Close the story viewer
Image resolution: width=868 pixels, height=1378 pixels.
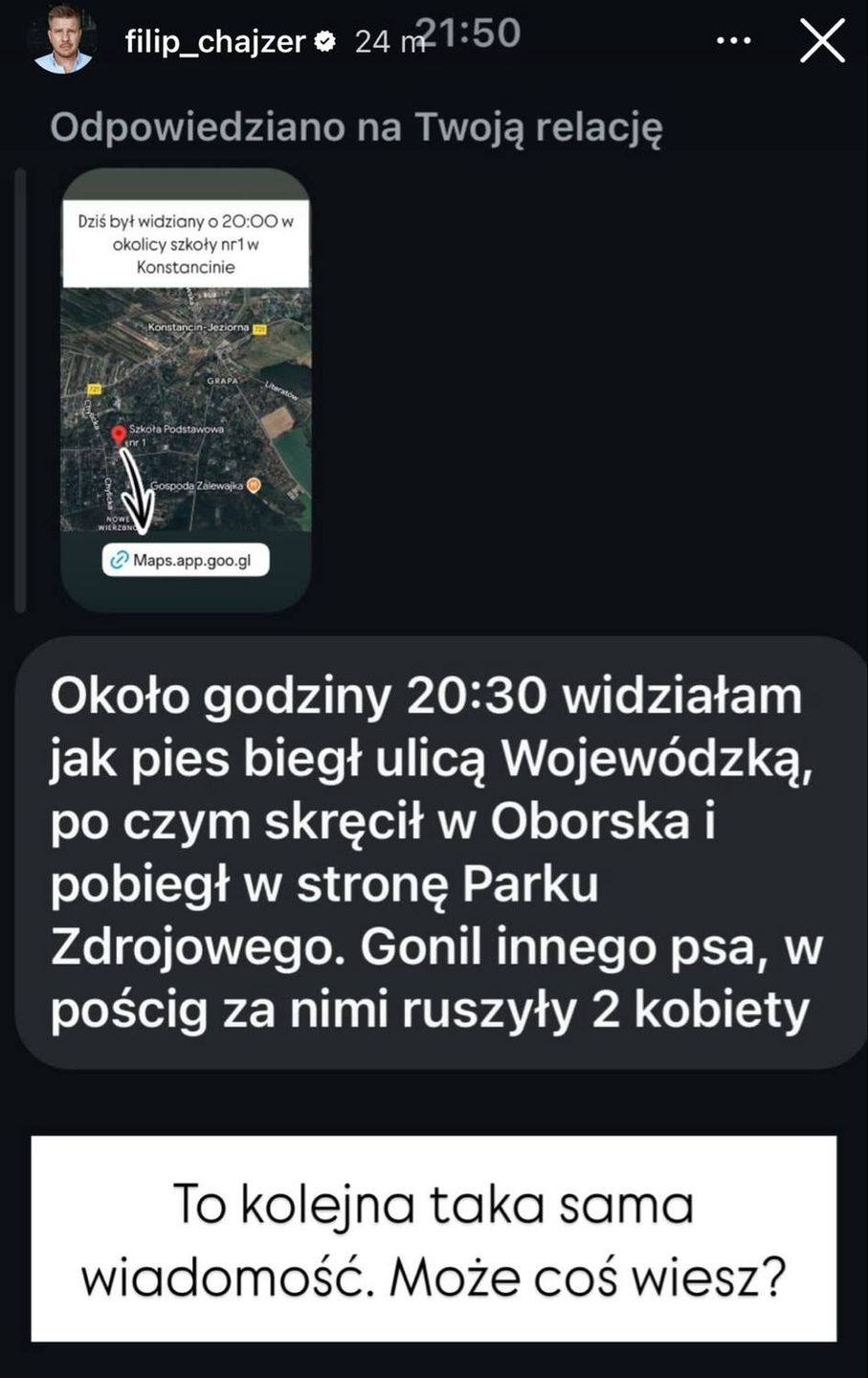(822, 41)
